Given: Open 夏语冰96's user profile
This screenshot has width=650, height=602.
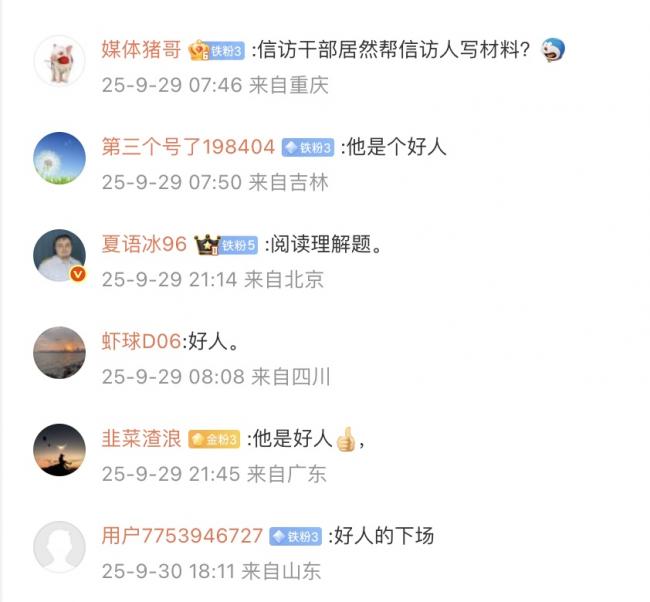Looking at the screenshot, I should (x=144, y=244).
